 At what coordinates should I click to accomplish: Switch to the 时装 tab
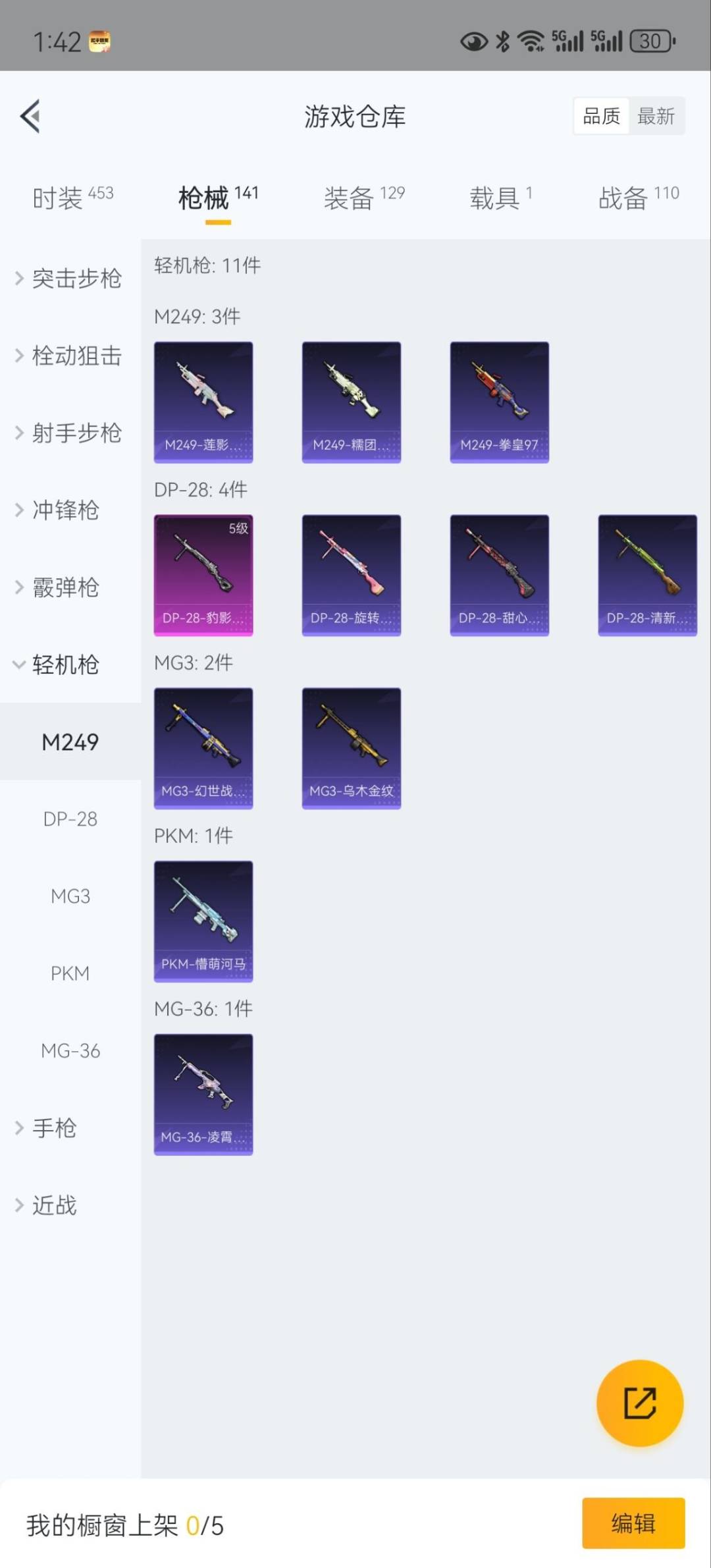click(72, 197)
